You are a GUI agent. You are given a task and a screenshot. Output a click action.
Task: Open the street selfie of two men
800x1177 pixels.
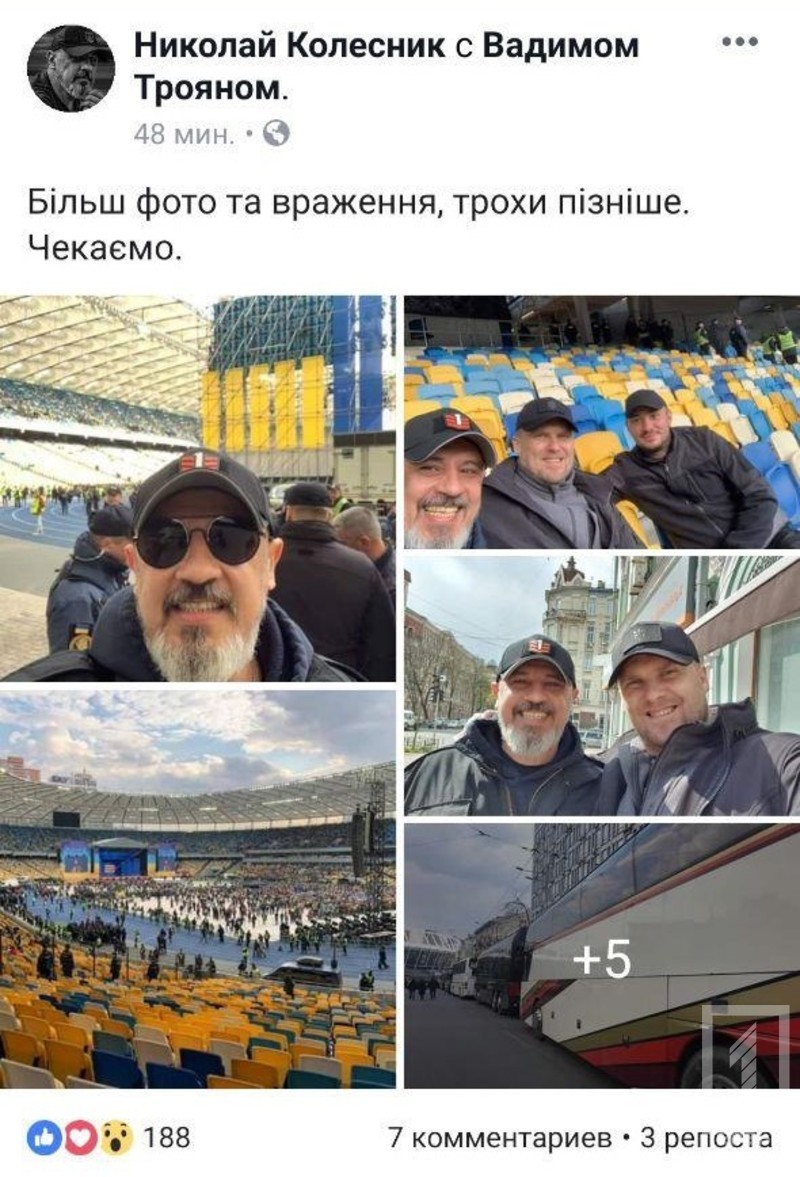click(601, 685)
